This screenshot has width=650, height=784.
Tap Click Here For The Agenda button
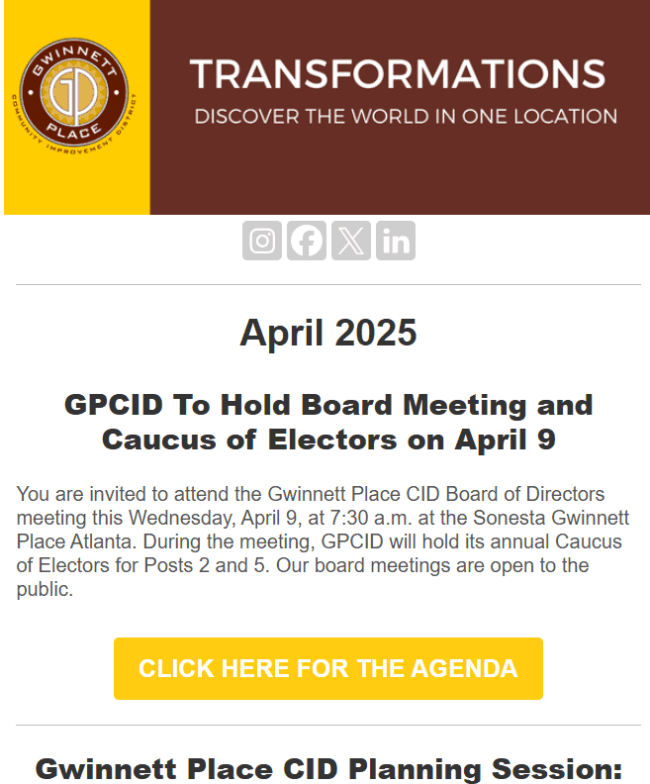point(328,668)
